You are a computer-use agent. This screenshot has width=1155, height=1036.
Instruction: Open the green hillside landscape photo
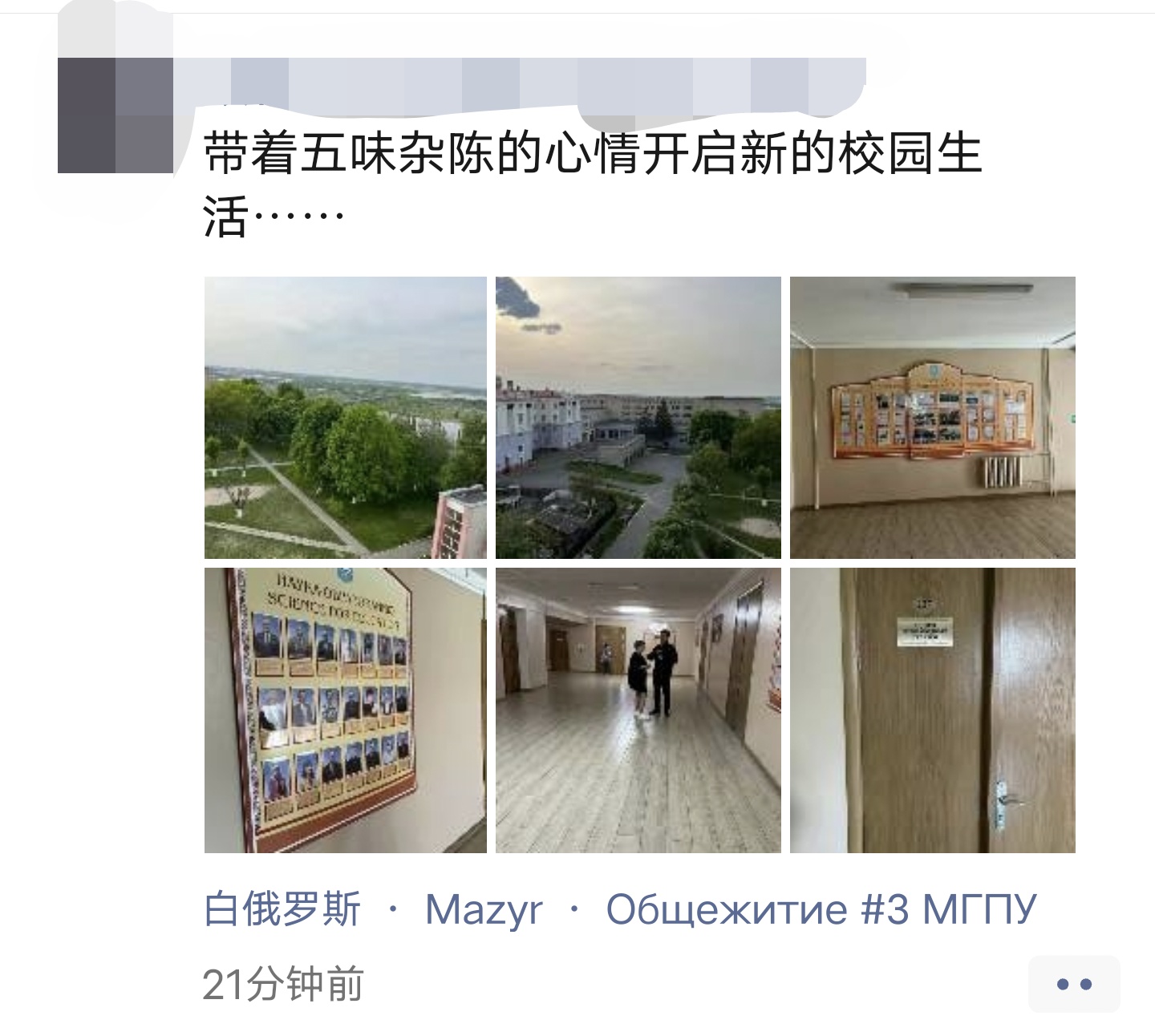(345, 417)
